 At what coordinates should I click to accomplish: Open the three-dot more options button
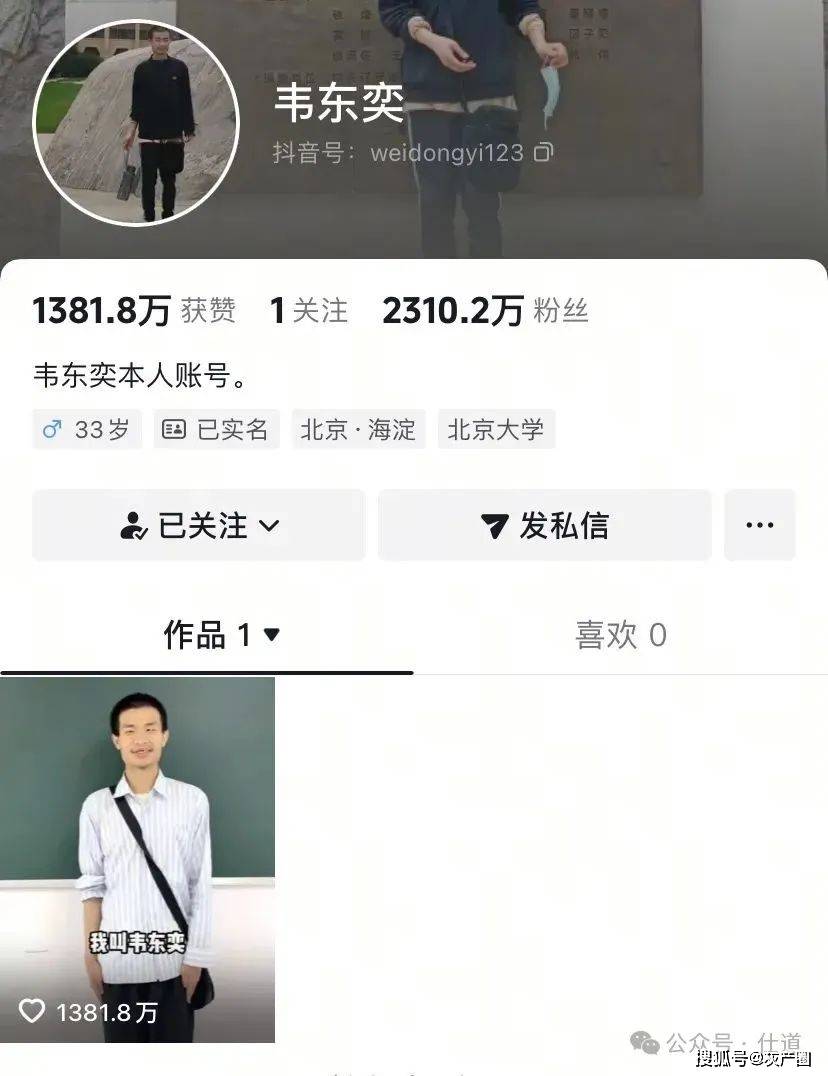[759, 525]
